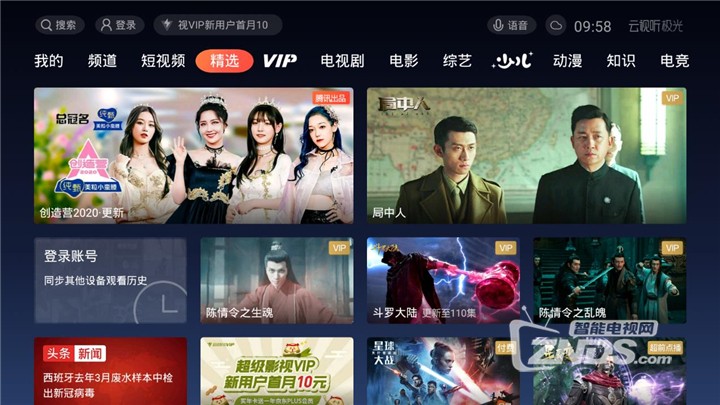The image size is (720, 405).
Task: Open the 登录账号 history sync card
Action: 110,280
